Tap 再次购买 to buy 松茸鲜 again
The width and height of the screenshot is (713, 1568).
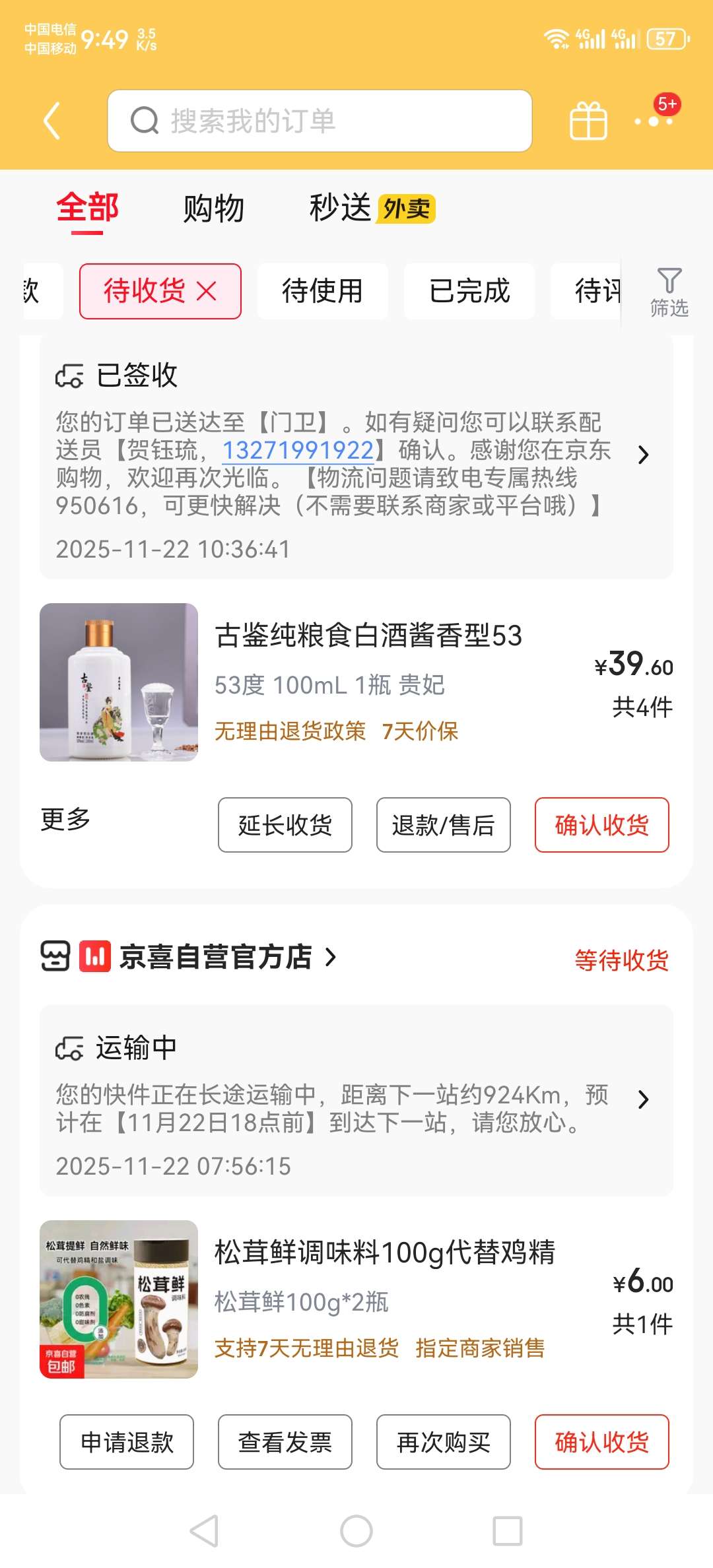tap(444, 1442)
